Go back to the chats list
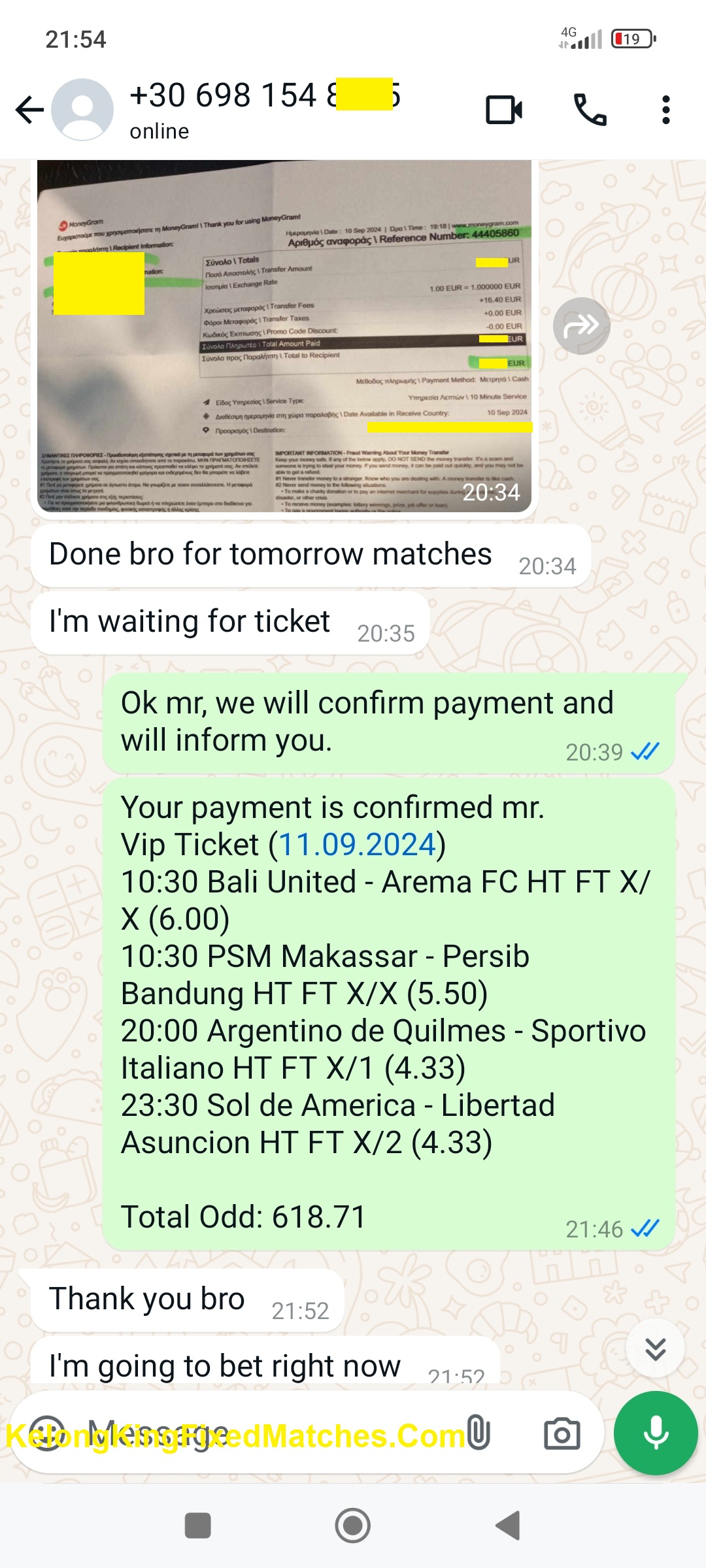Image resolution: width=706 pixels, height=1568 pixels. [x=29, y=110]
